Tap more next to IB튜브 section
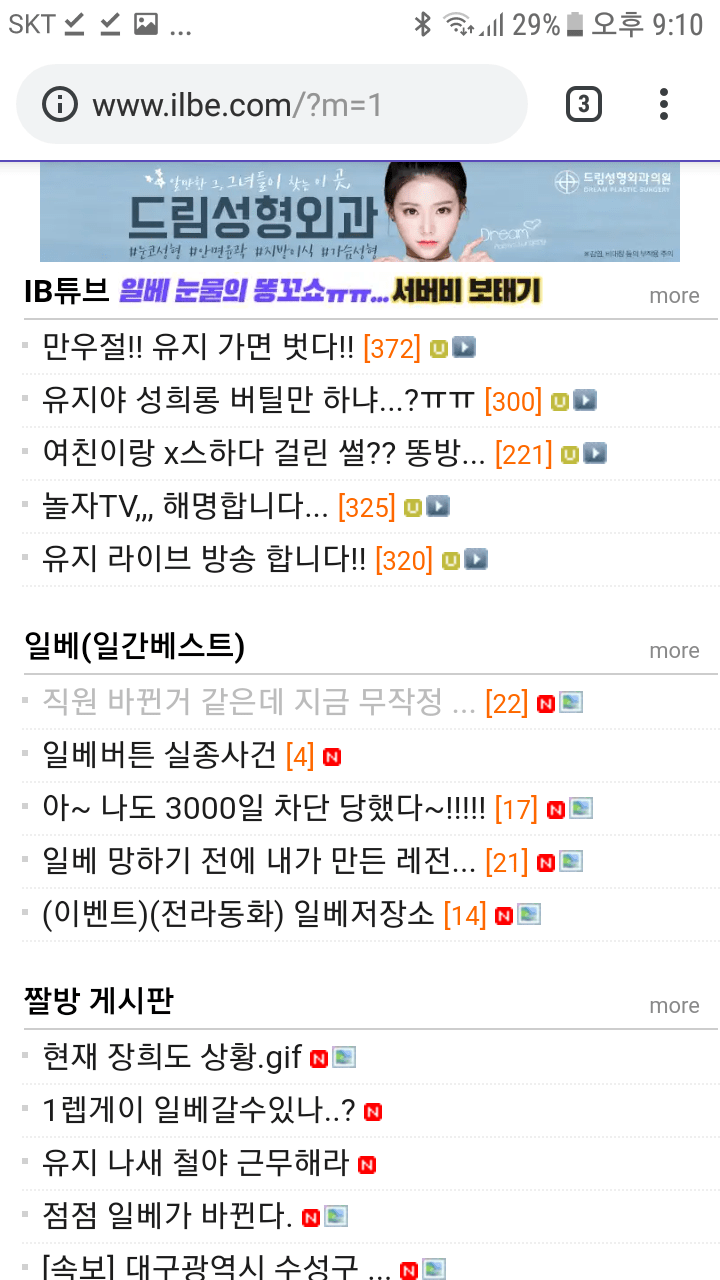 tap(674, 296)
